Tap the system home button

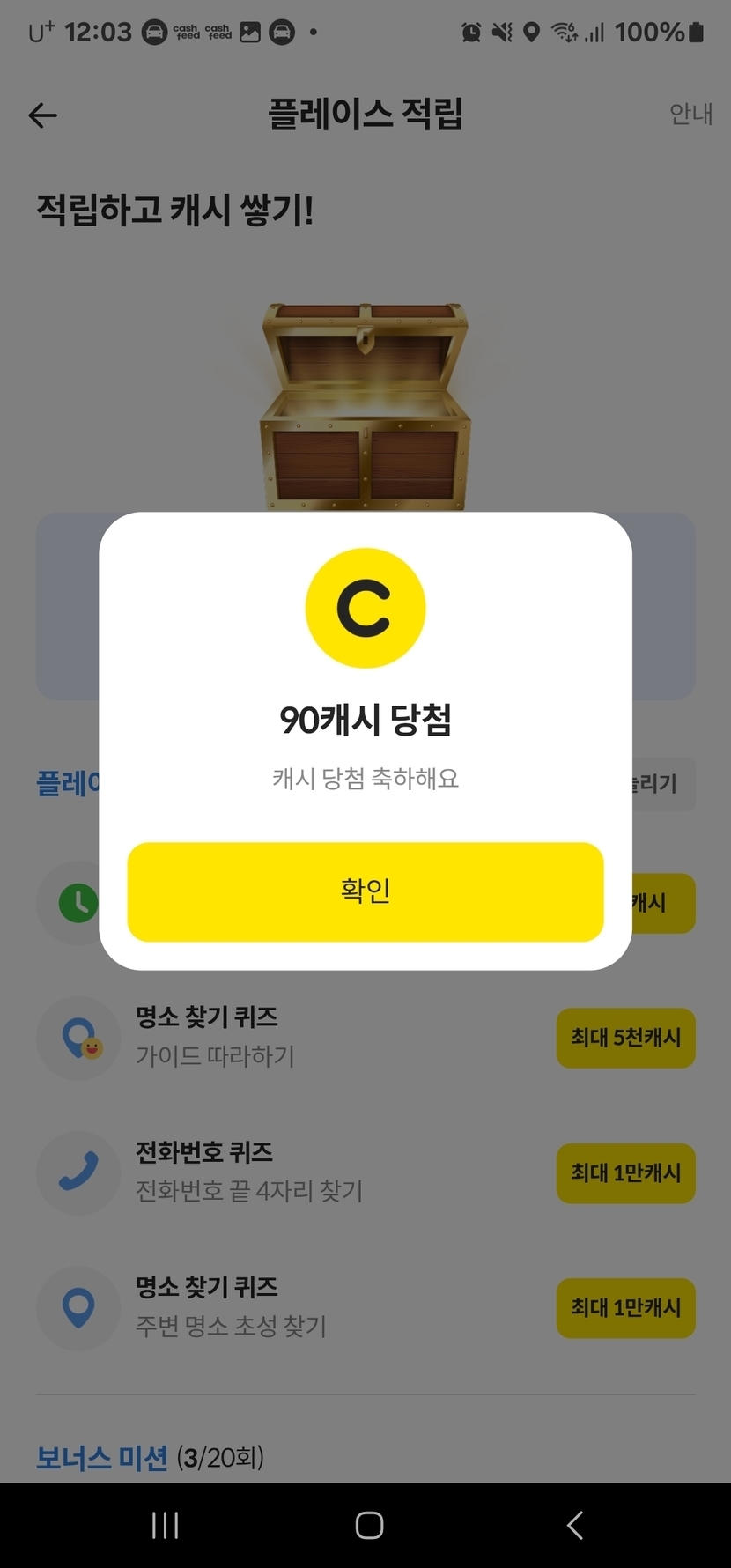click(369, 1525)
